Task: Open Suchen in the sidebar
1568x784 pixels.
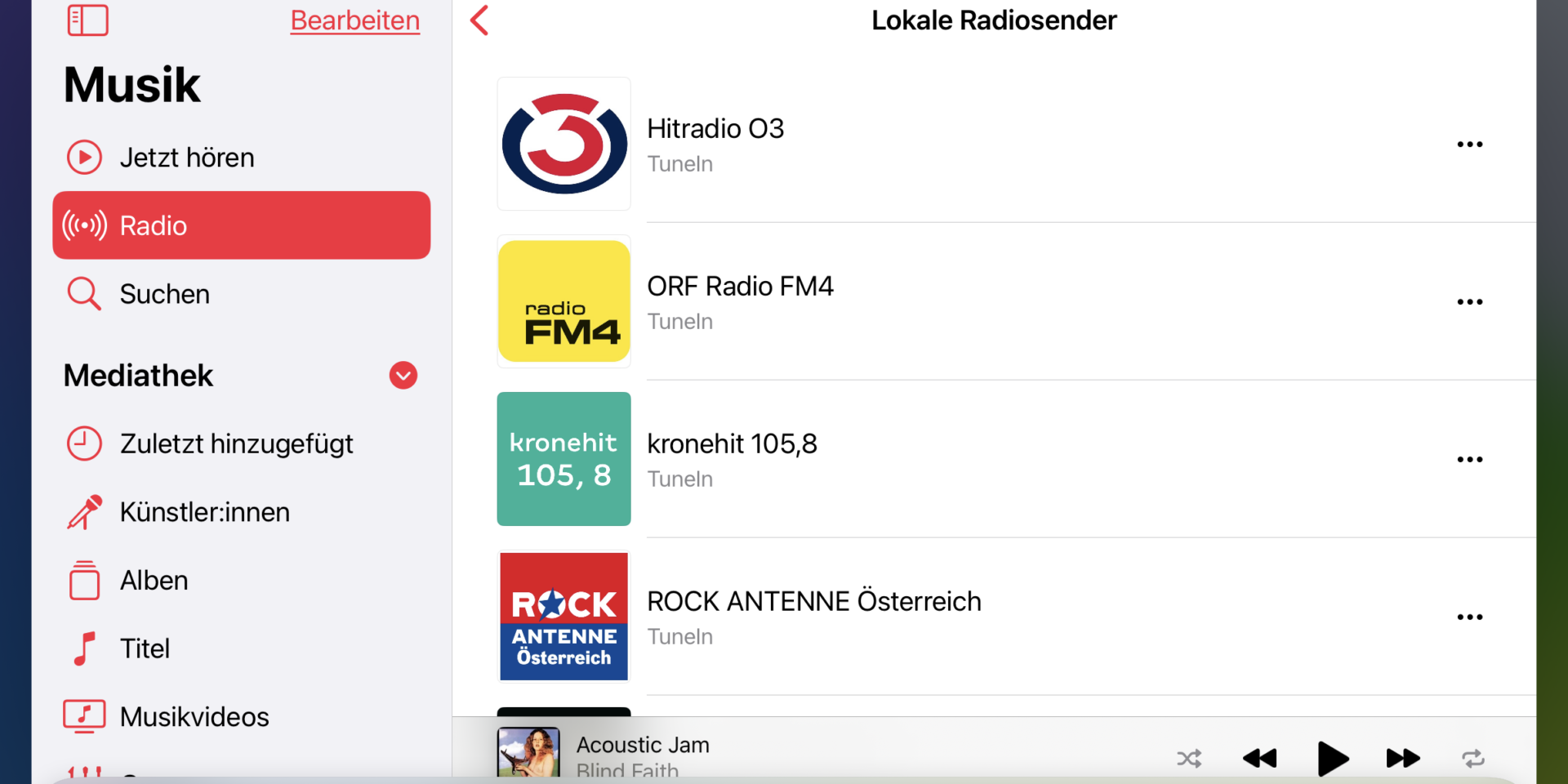Action: [x=164, y=294]
